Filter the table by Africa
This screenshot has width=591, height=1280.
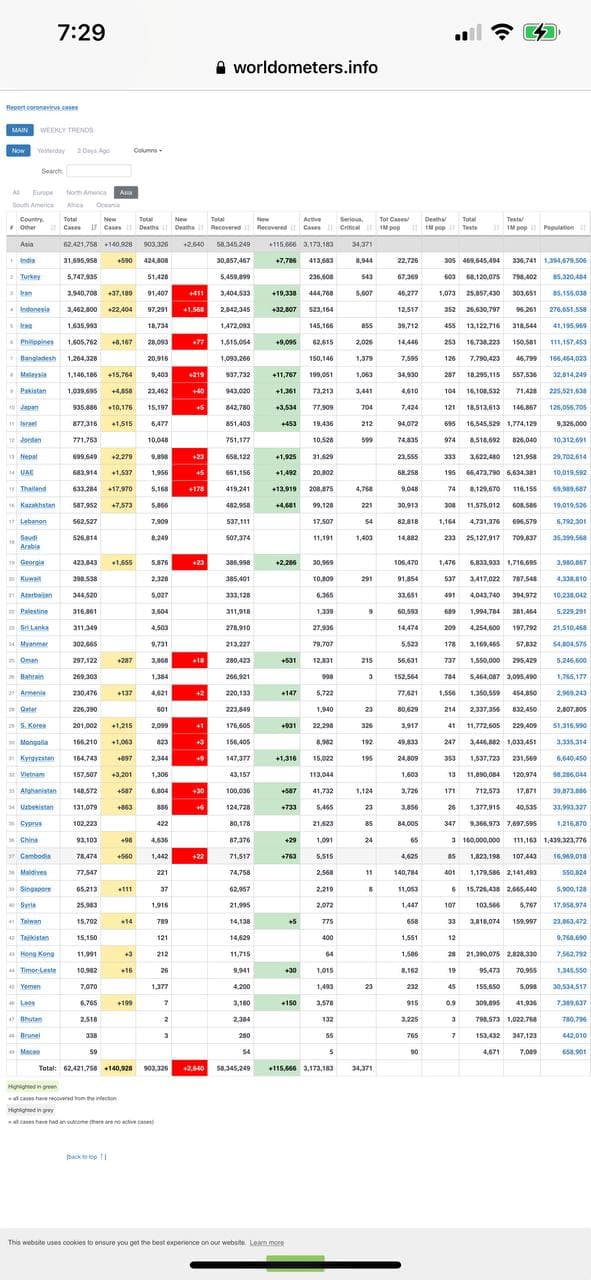[75, 205]
